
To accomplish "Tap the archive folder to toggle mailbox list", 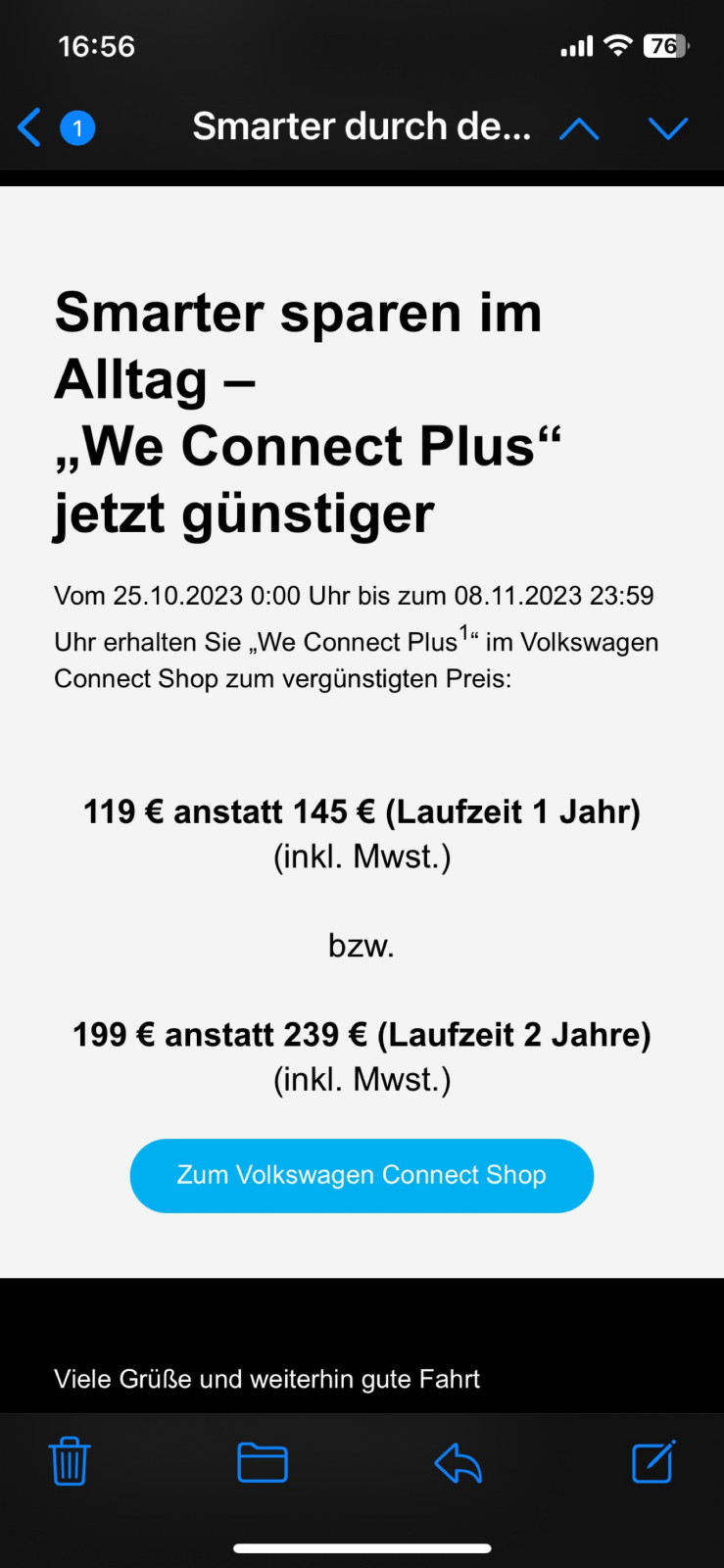I will click(x=263, y=1461).
